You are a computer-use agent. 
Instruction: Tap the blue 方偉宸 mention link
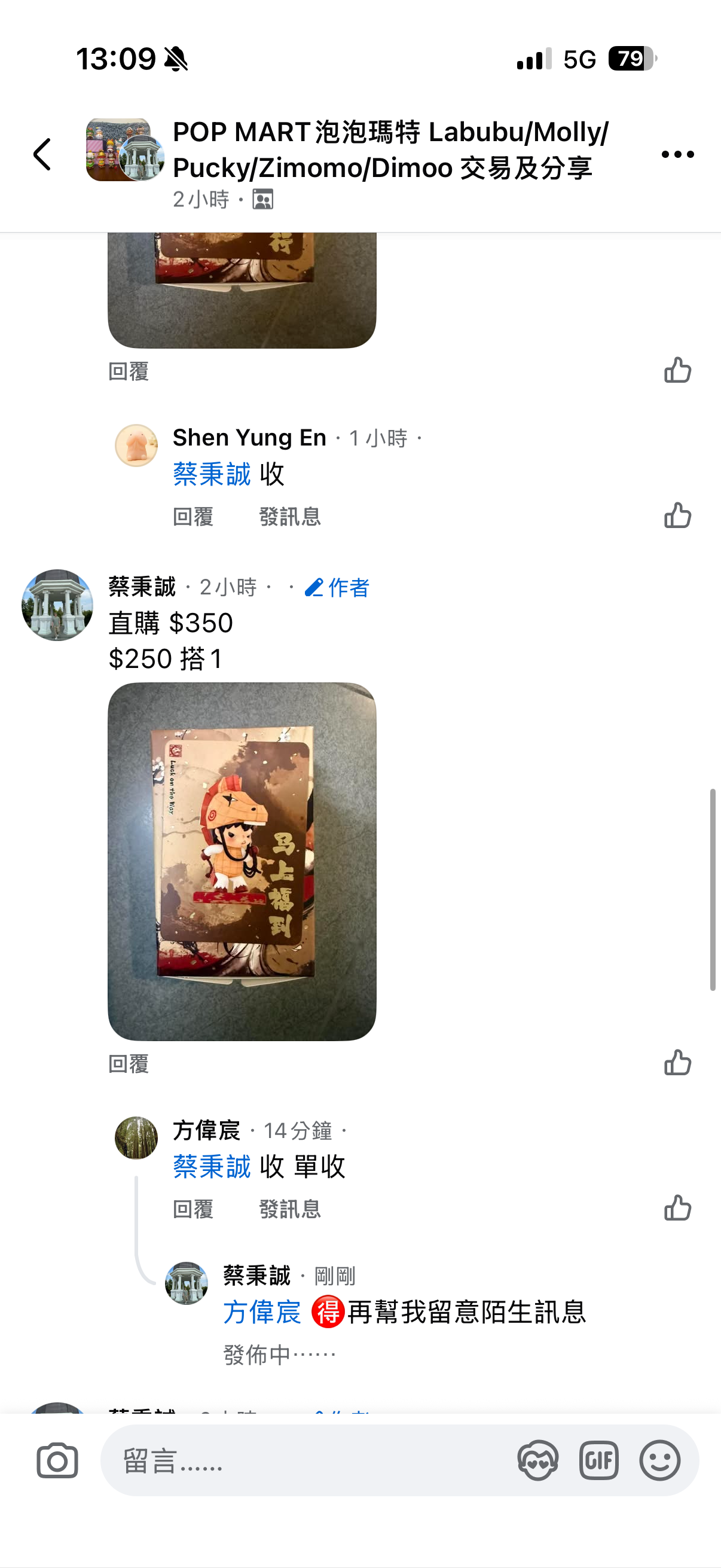pos(262,1311)
